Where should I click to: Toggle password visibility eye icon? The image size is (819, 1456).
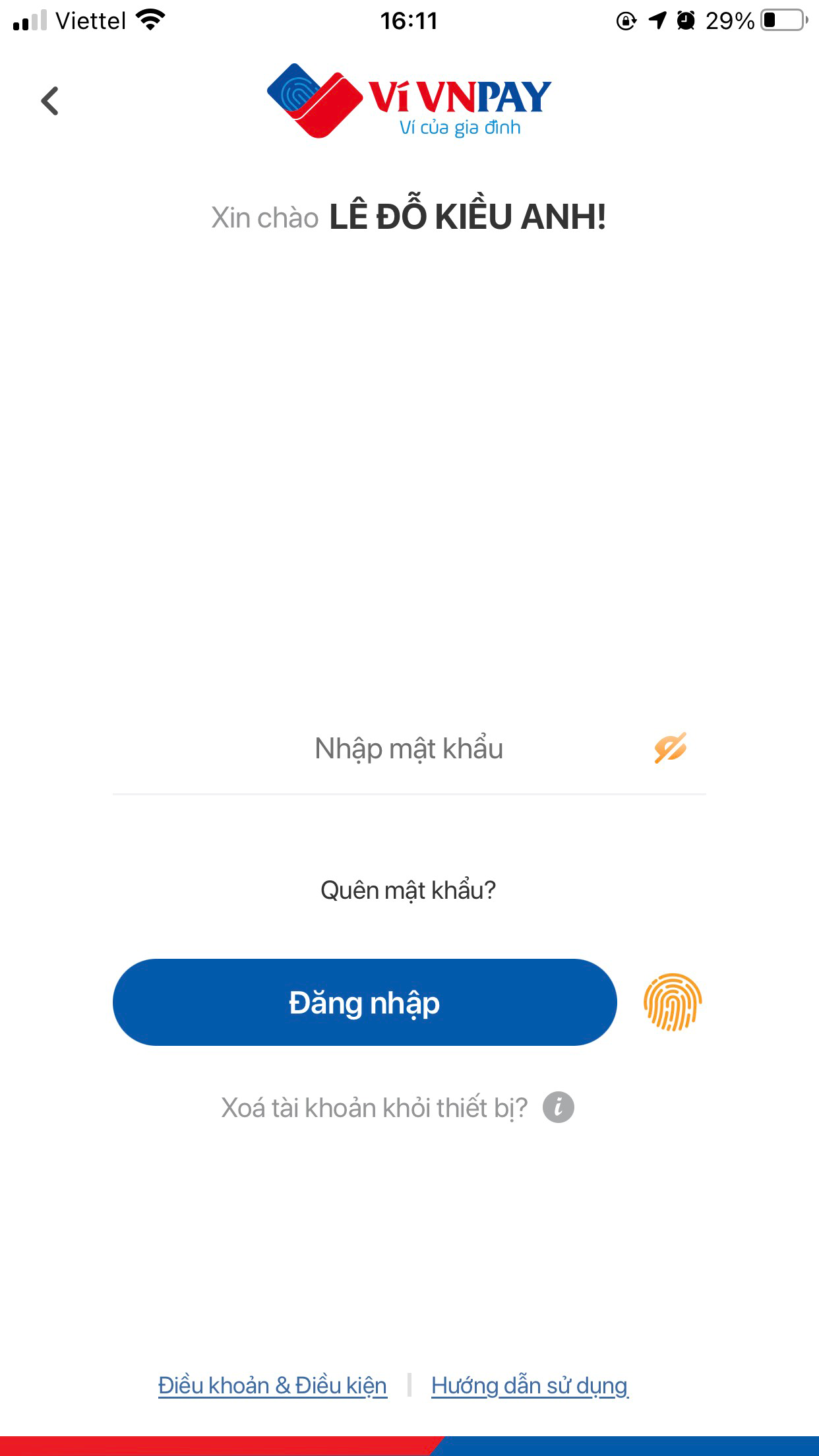(x=670, y=748)
